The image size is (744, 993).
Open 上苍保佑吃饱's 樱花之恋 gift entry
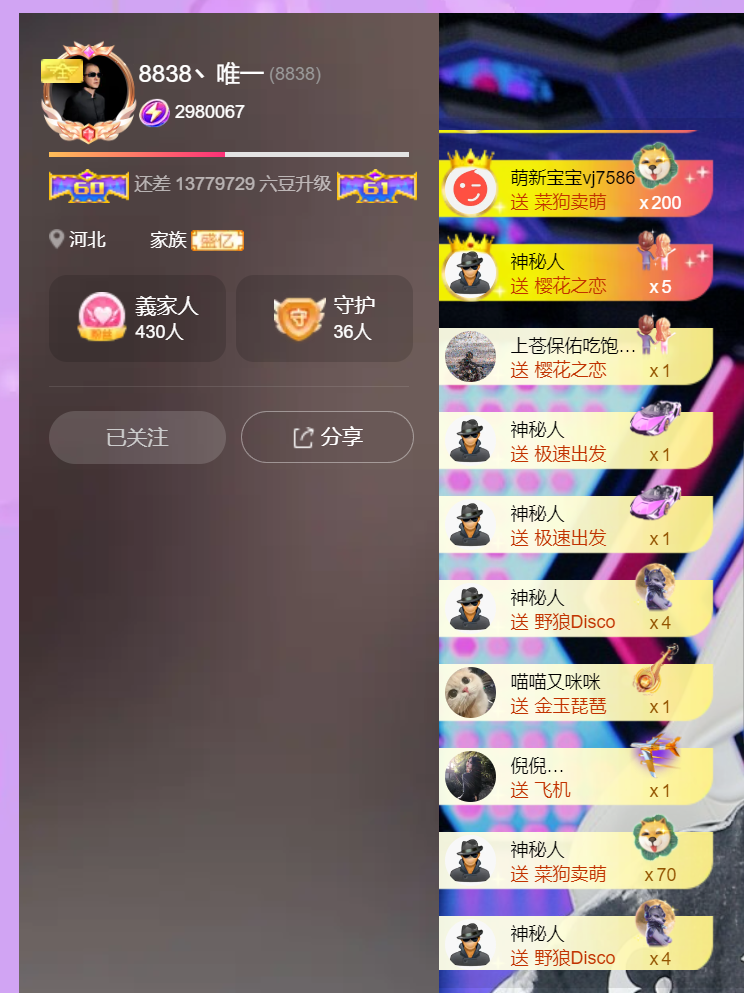(x=575, y=357)
